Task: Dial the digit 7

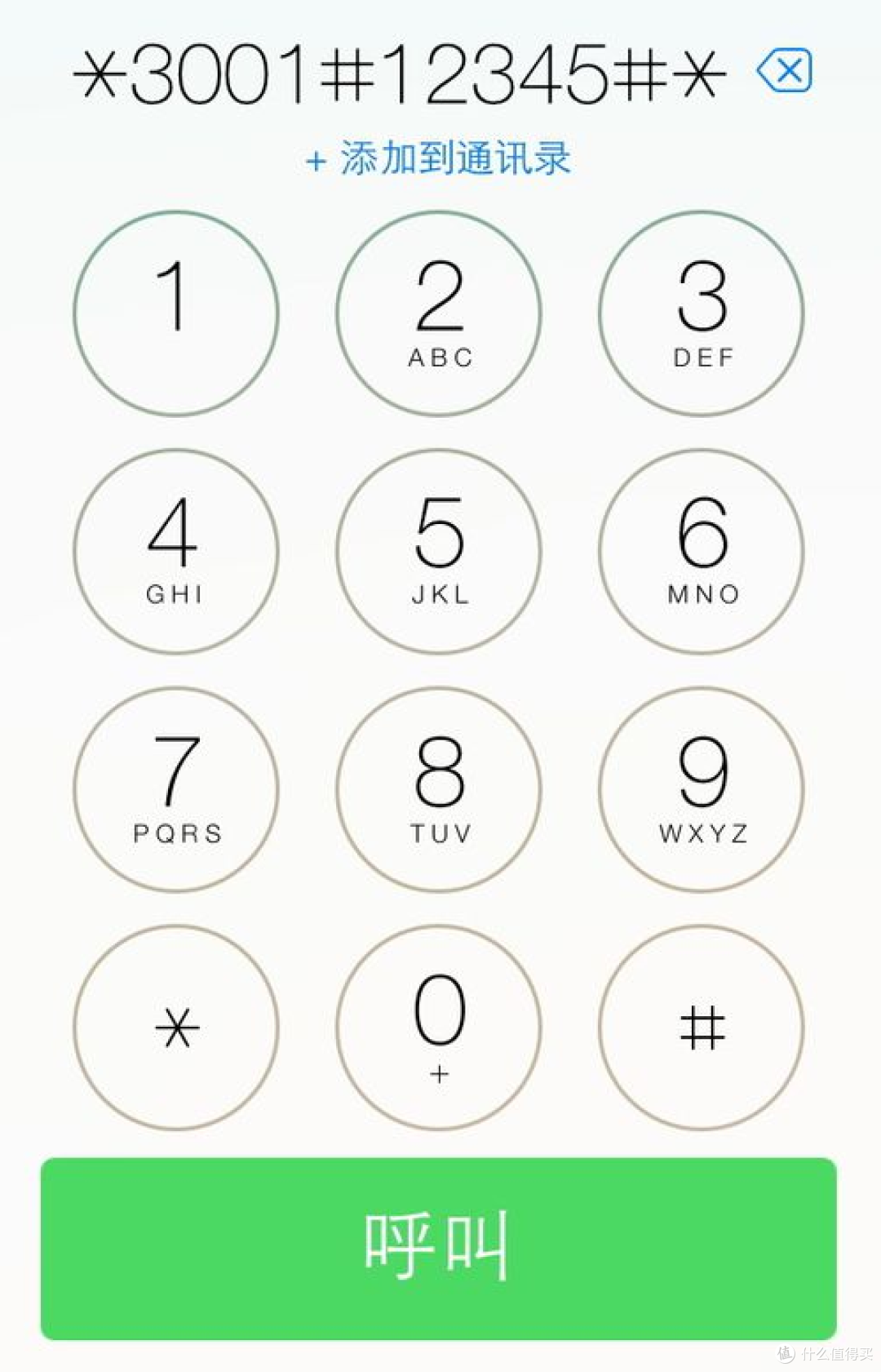Action: click(176, 789)
